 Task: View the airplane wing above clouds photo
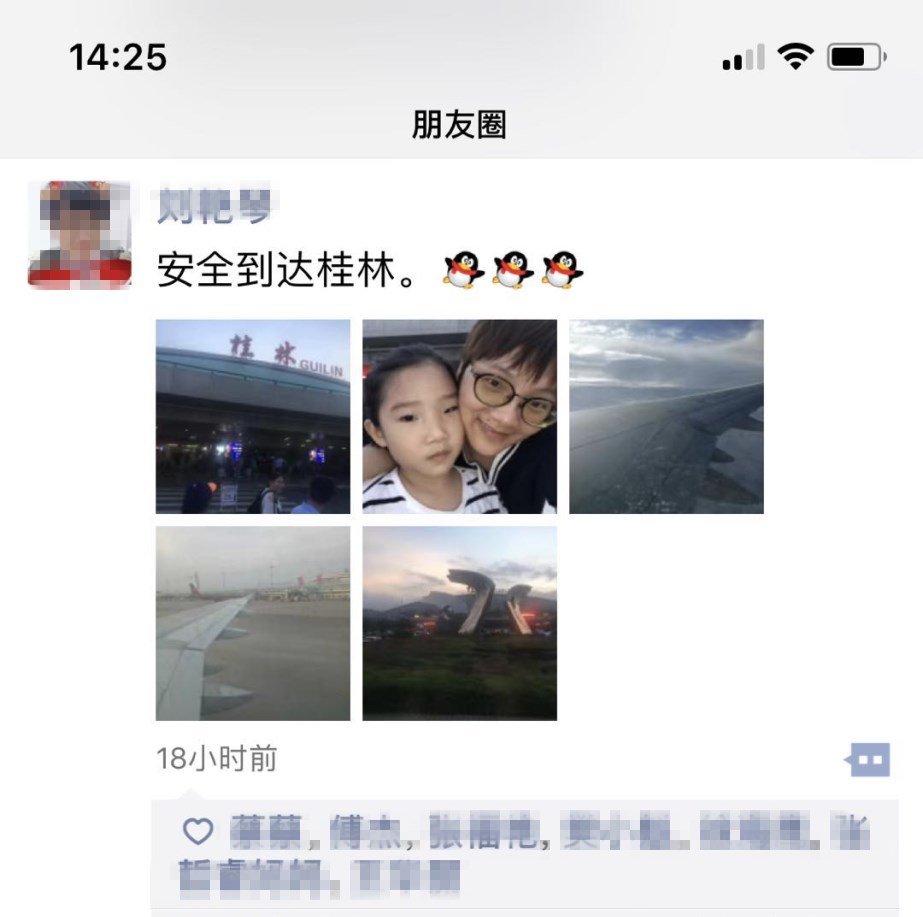tap(666, 416)
